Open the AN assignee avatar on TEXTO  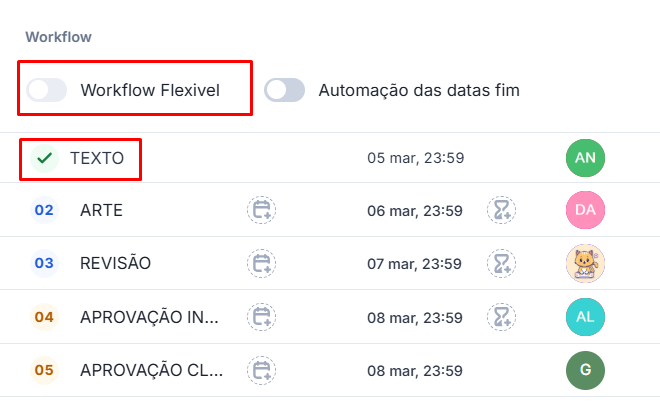586,158
